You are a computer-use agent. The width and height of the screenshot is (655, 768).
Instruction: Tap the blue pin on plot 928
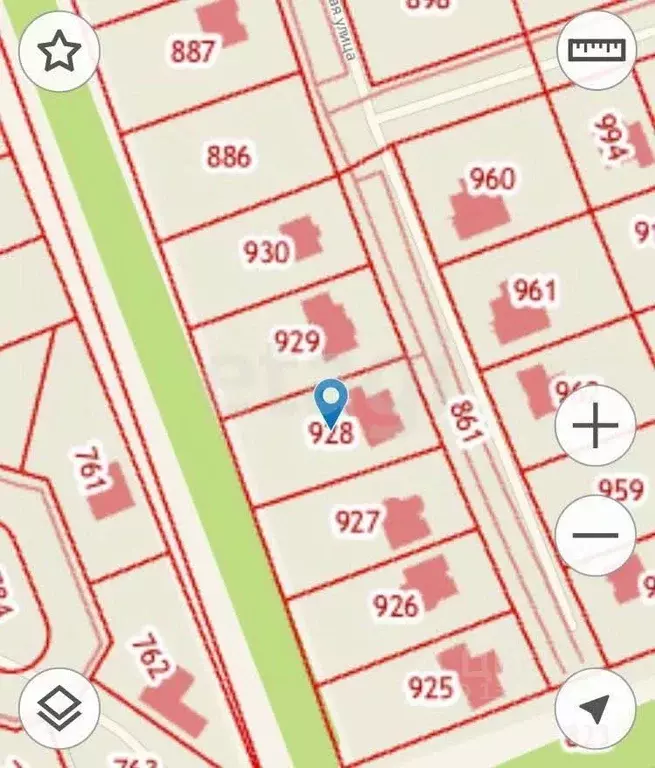331,401
